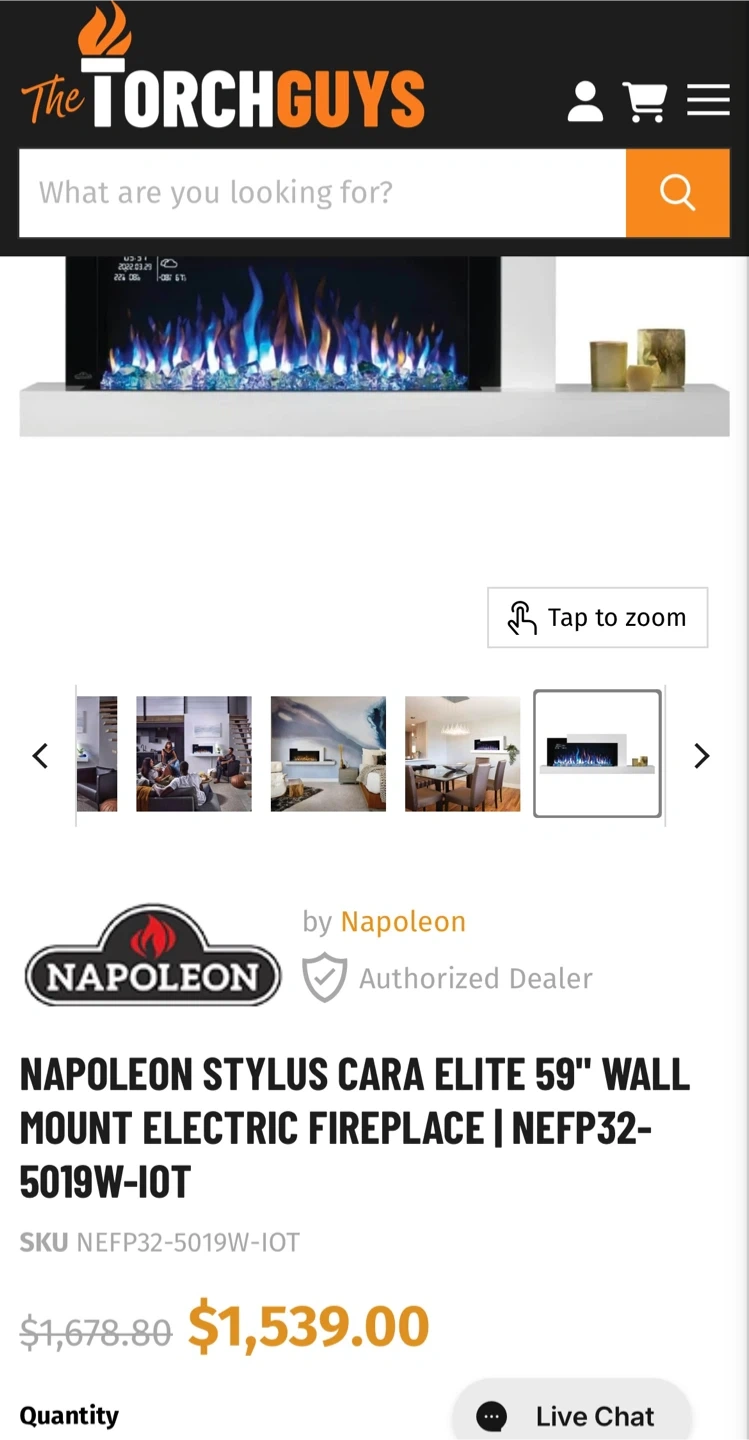Select the white-background fireplace thumbnail

pos(598,754)
